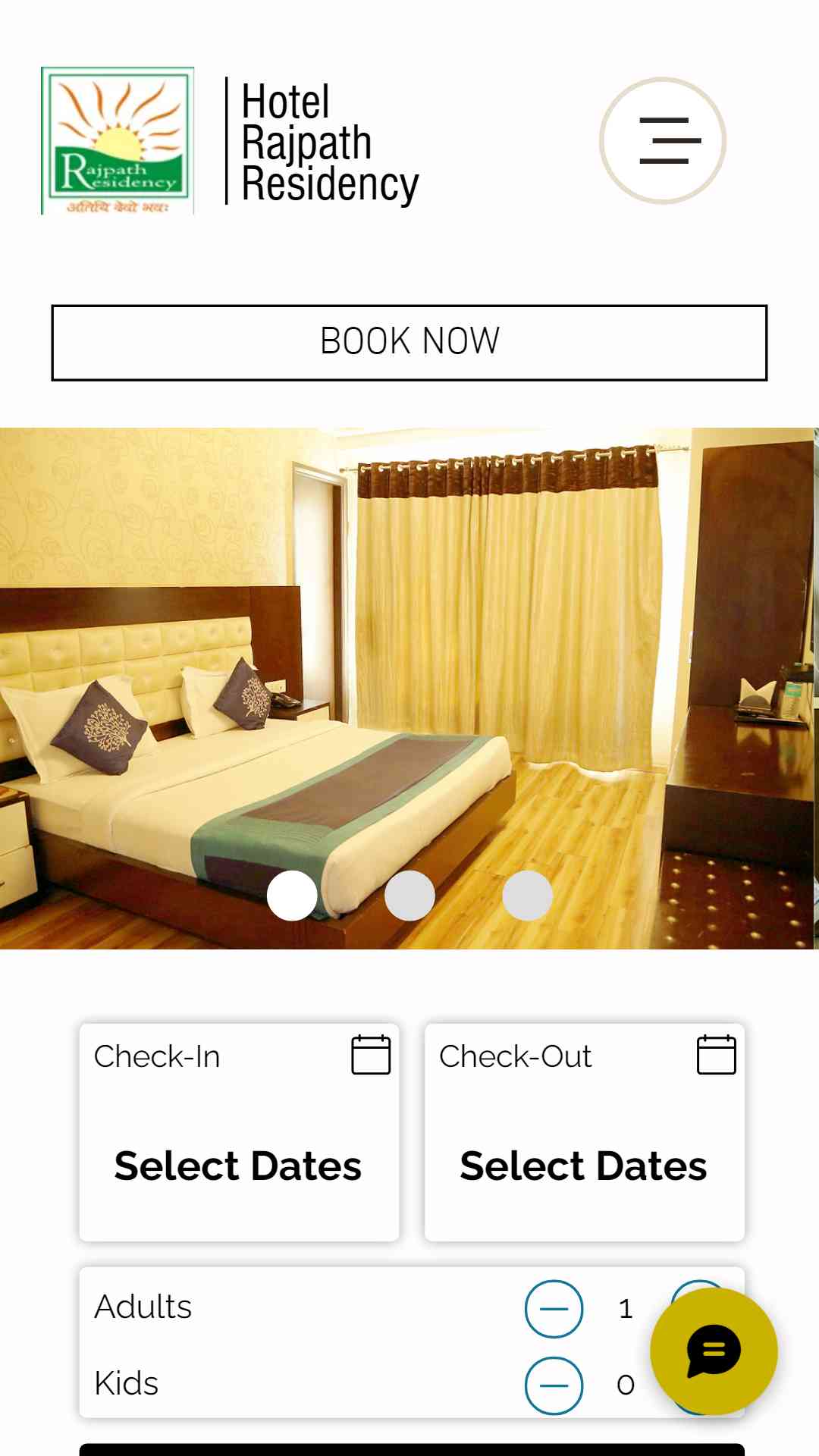Go to the first carousel slide
This screenshot has width=819, height=1456.
292,896
